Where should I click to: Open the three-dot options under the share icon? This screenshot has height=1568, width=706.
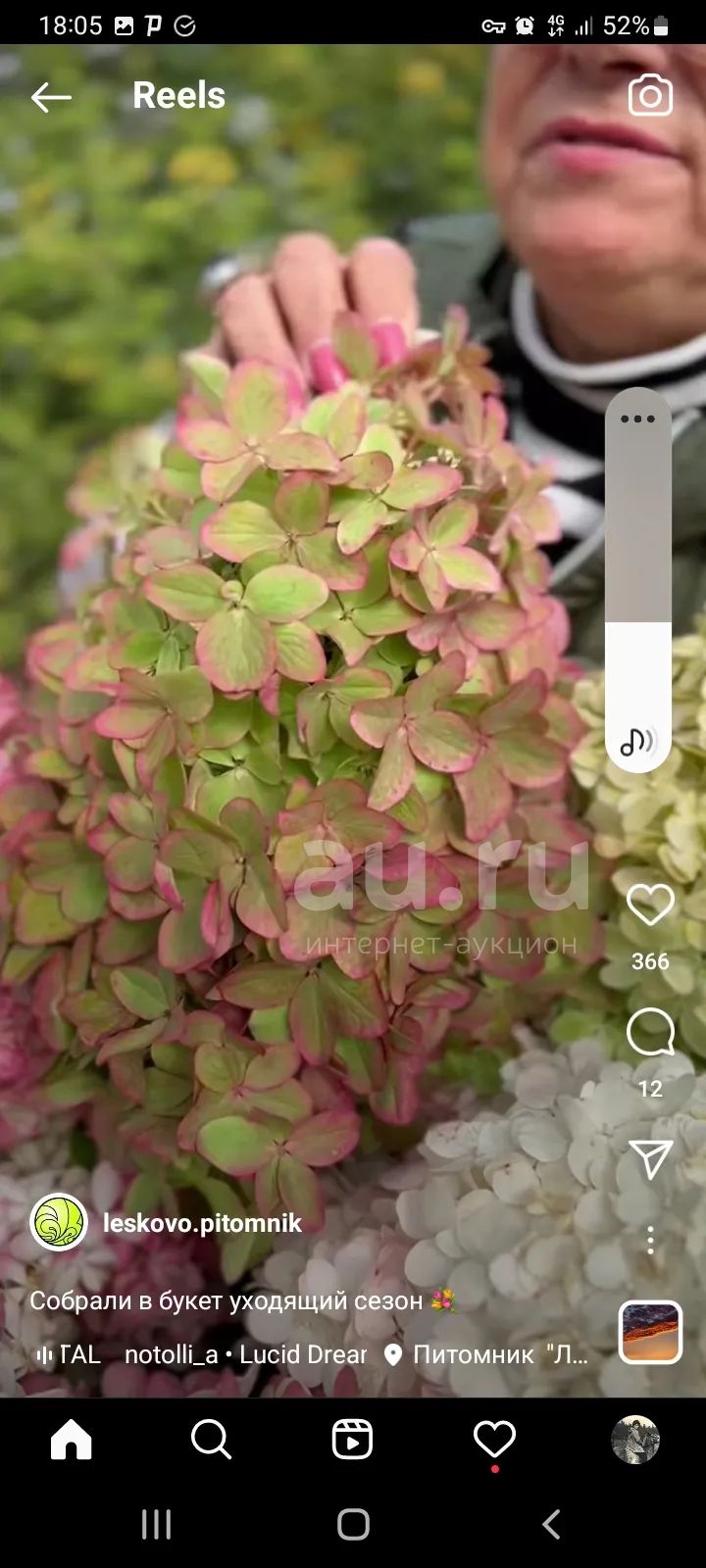pos(650,1240)
